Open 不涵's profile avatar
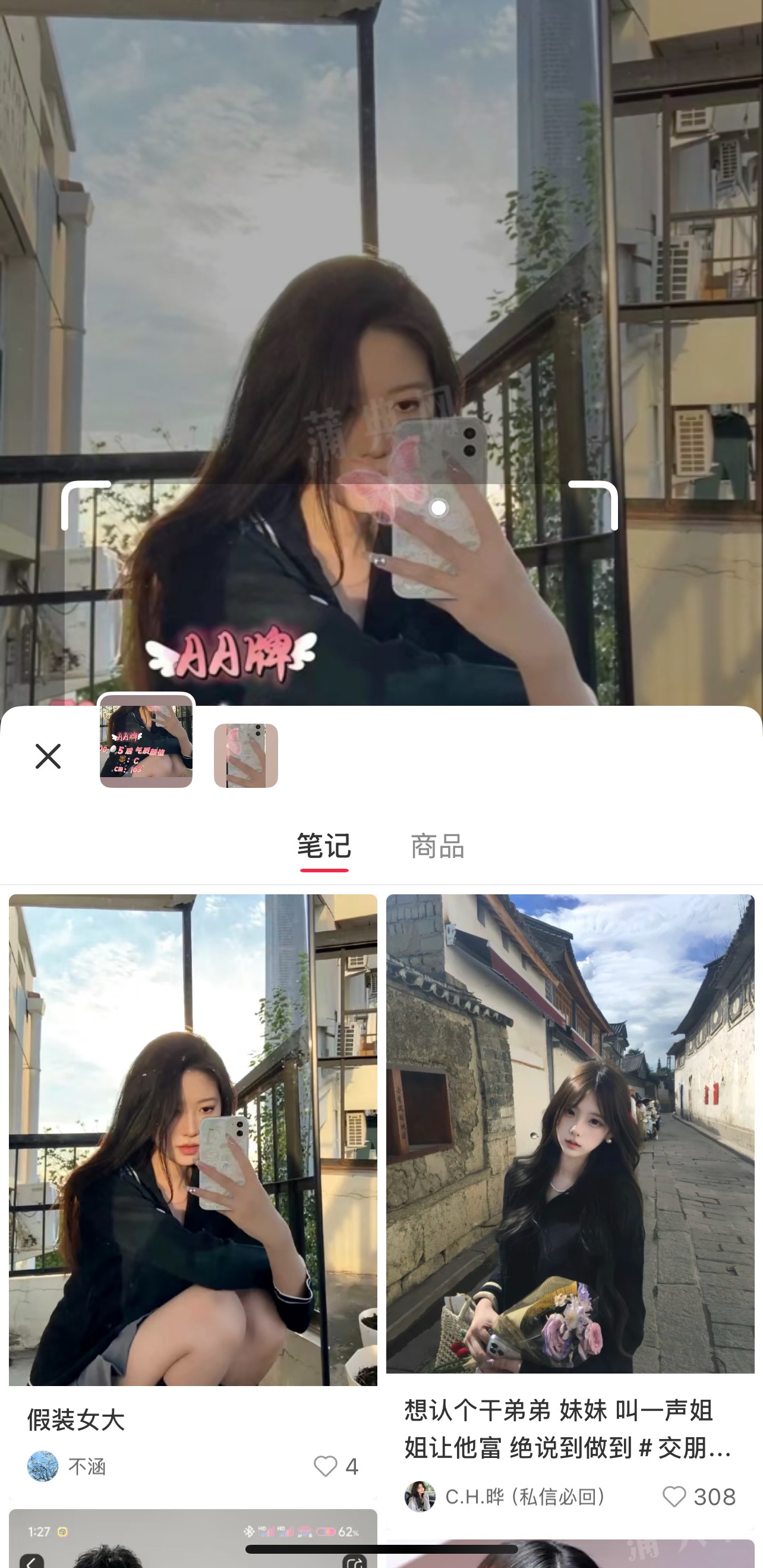 pyautogui.click(x=43, y=1466)
